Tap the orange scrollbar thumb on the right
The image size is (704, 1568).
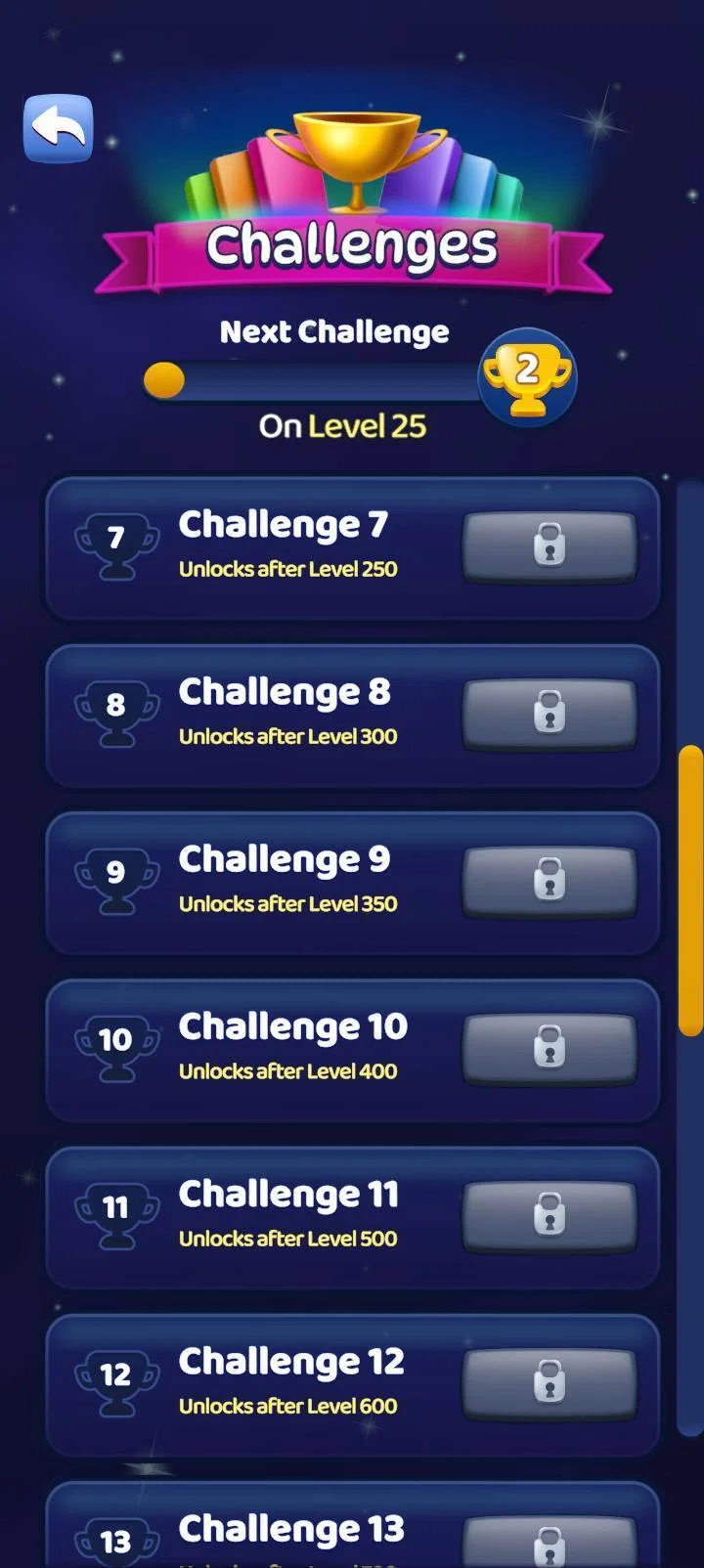691,891
